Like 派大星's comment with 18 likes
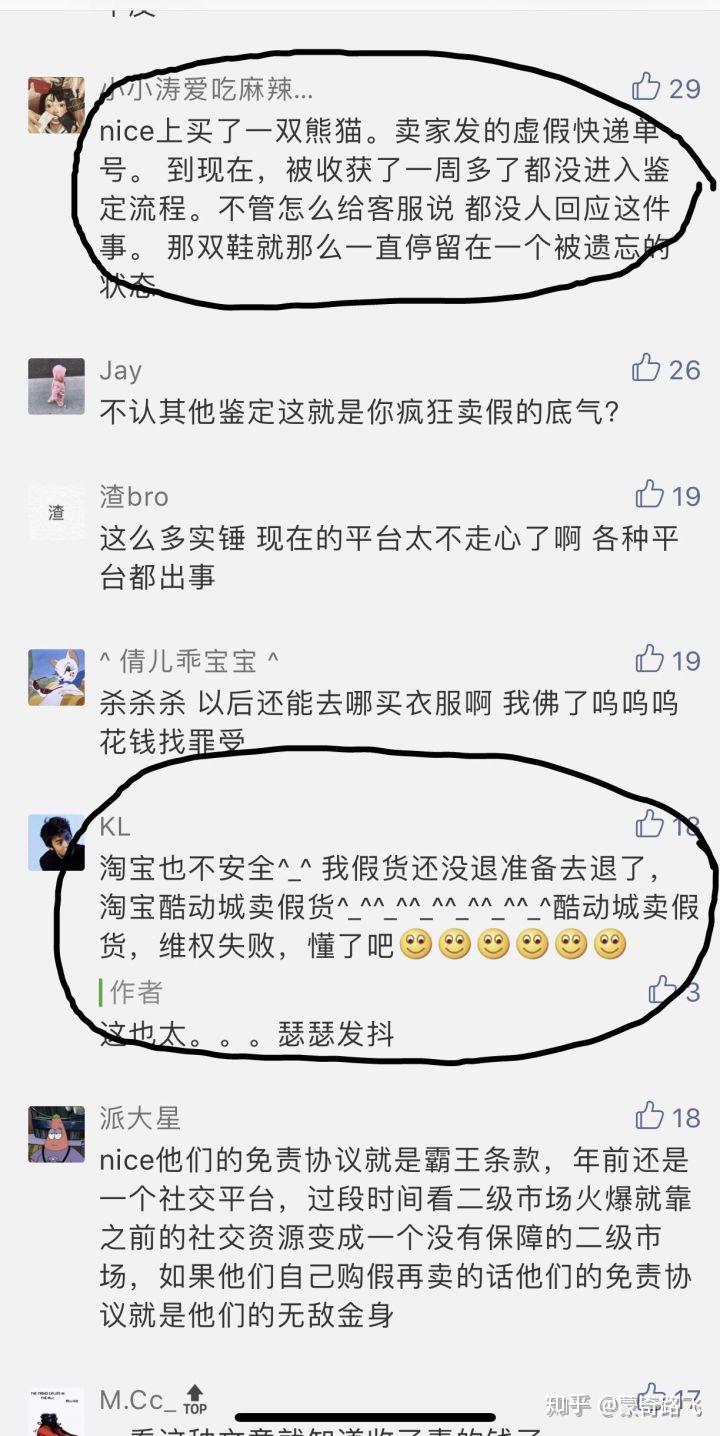The width and height of the screenshot is (720, 1436). 650,1116
